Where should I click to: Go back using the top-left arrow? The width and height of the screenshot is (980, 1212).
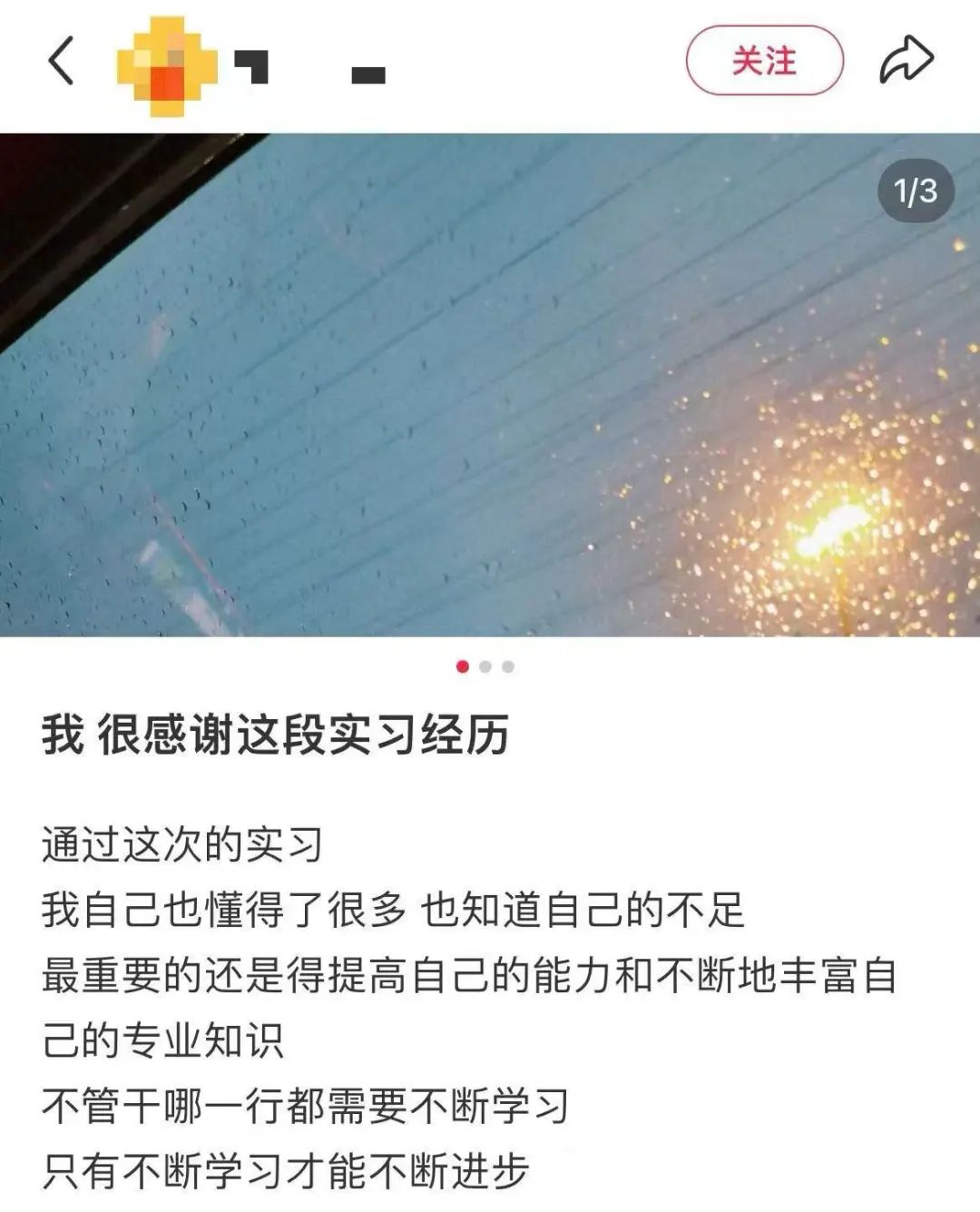(61, 62)
